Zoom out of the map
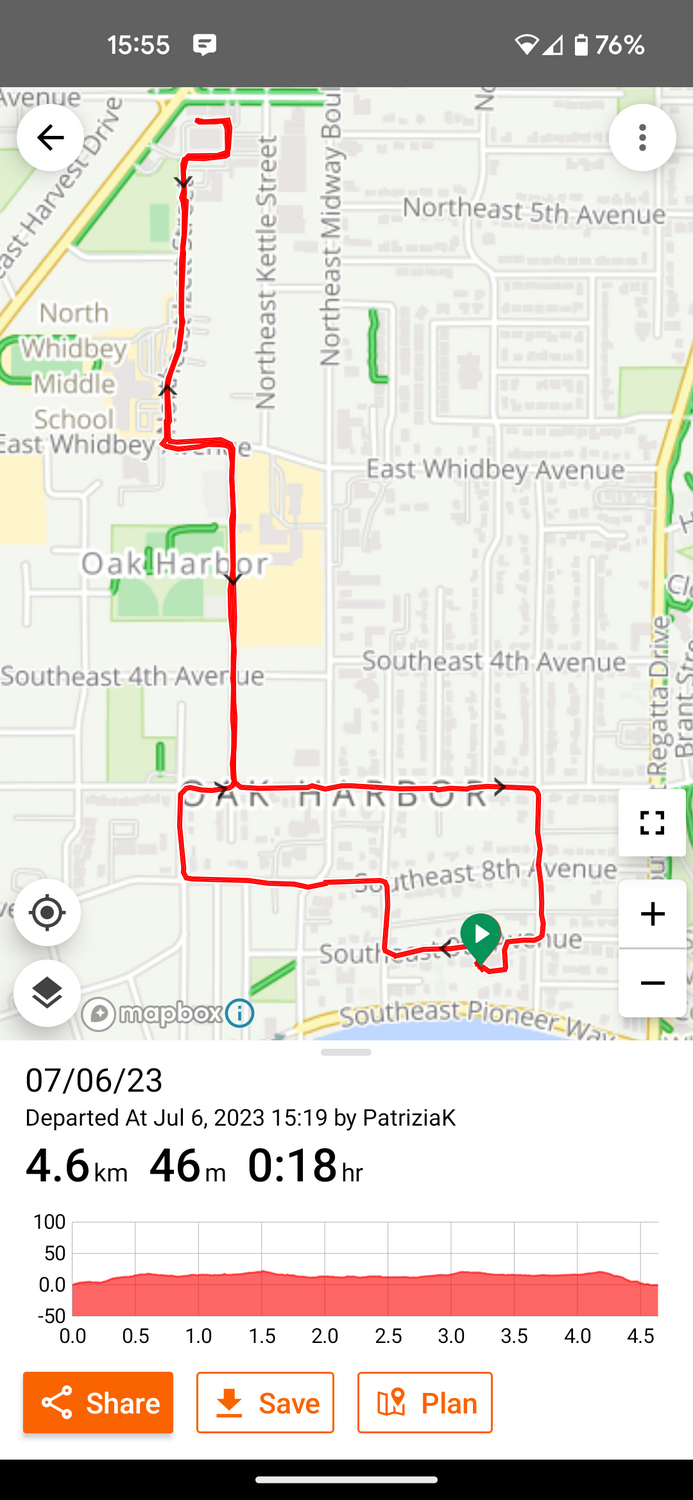The height and width of the screenshot is (1500, 693). coord(652,983)
